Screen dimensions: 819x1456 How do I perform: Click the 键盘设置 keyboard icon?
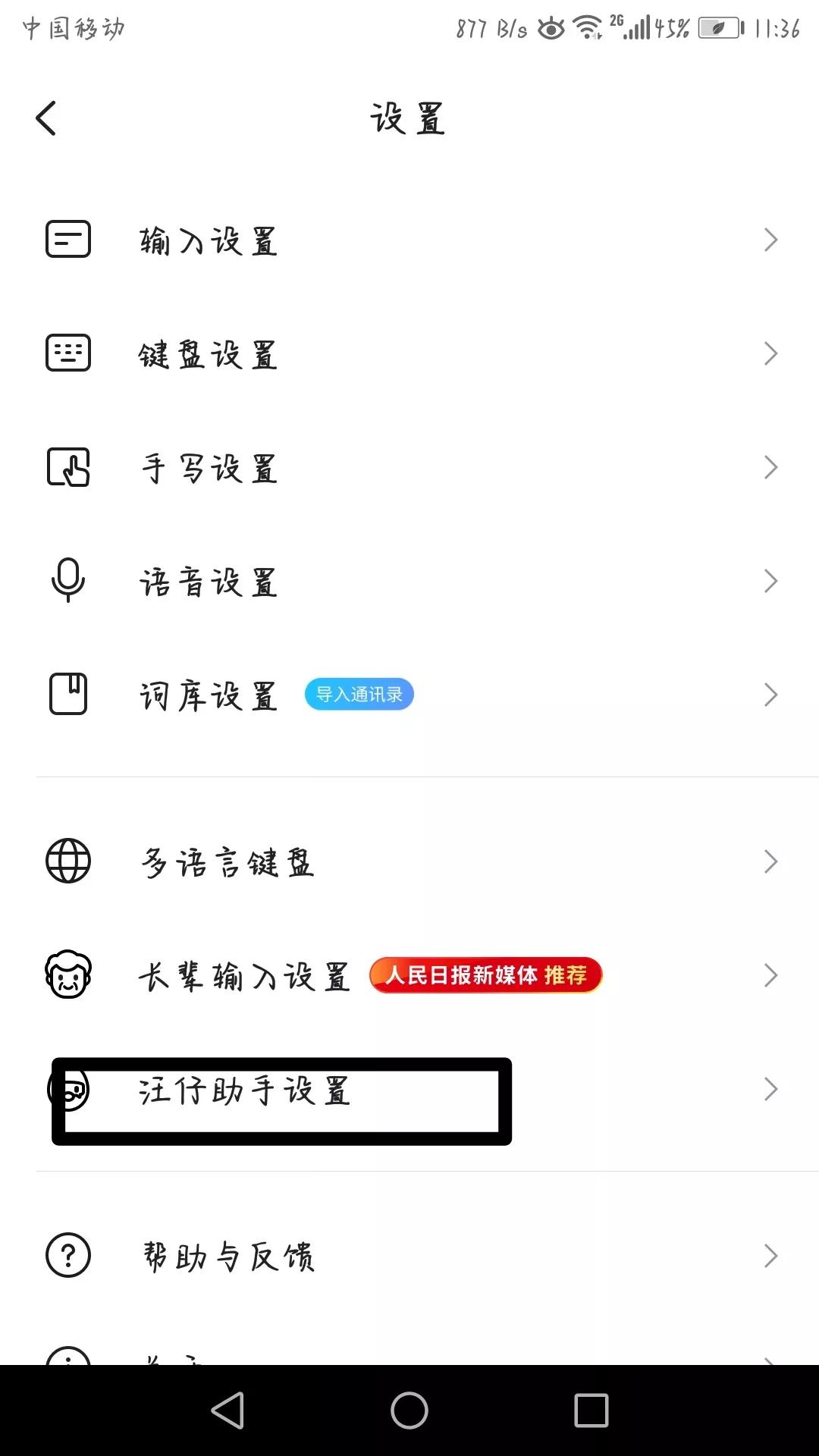68,353
